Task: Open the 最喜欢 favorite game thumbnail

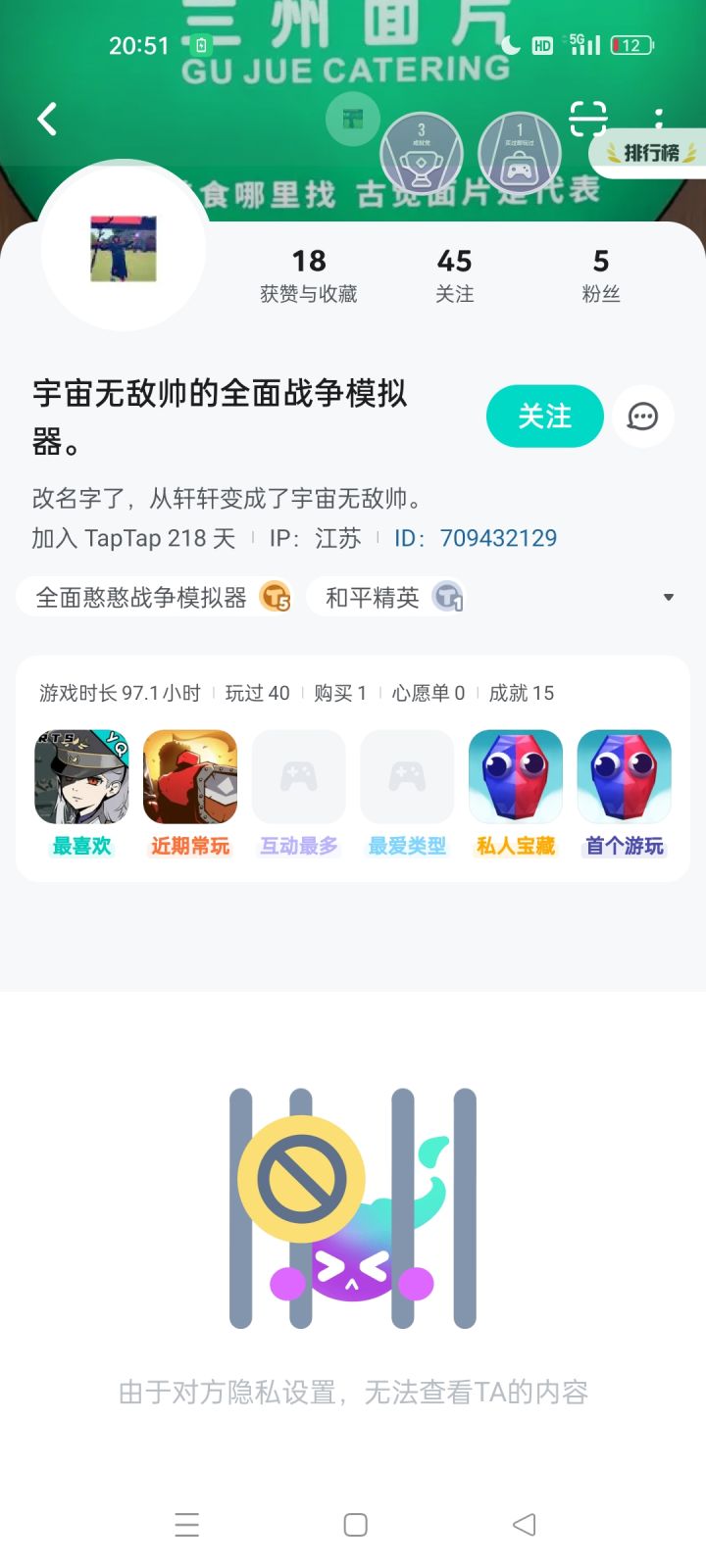Action: 80,775
